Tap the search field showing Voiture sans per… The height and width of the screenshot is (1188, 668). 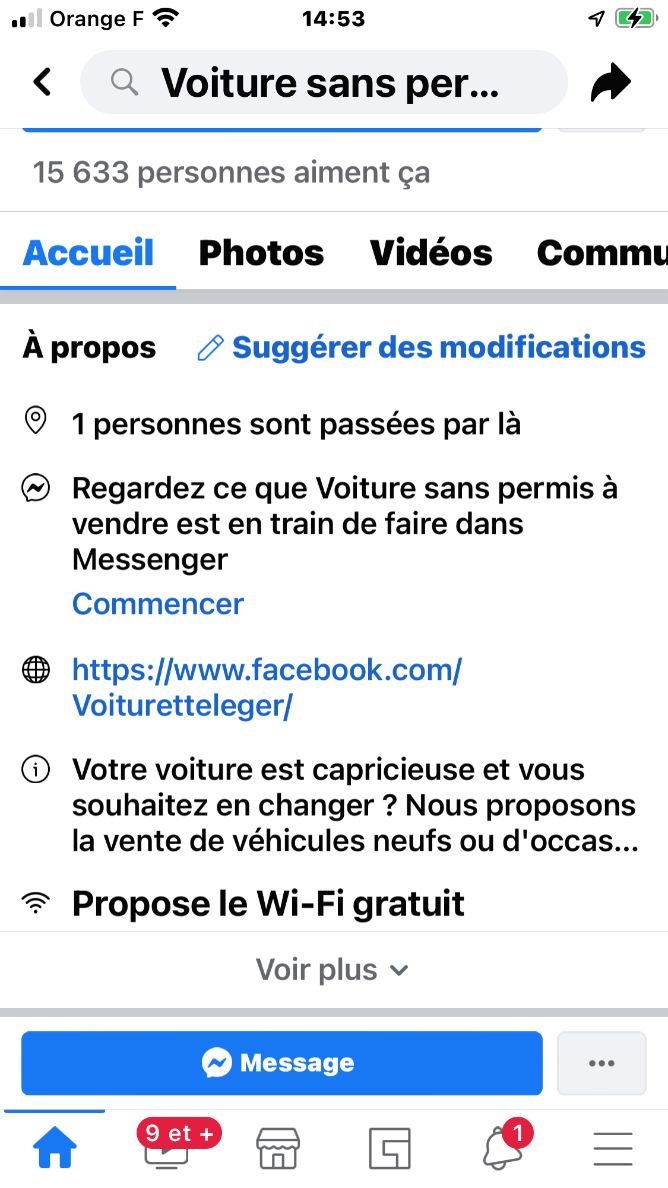(324, 82)
